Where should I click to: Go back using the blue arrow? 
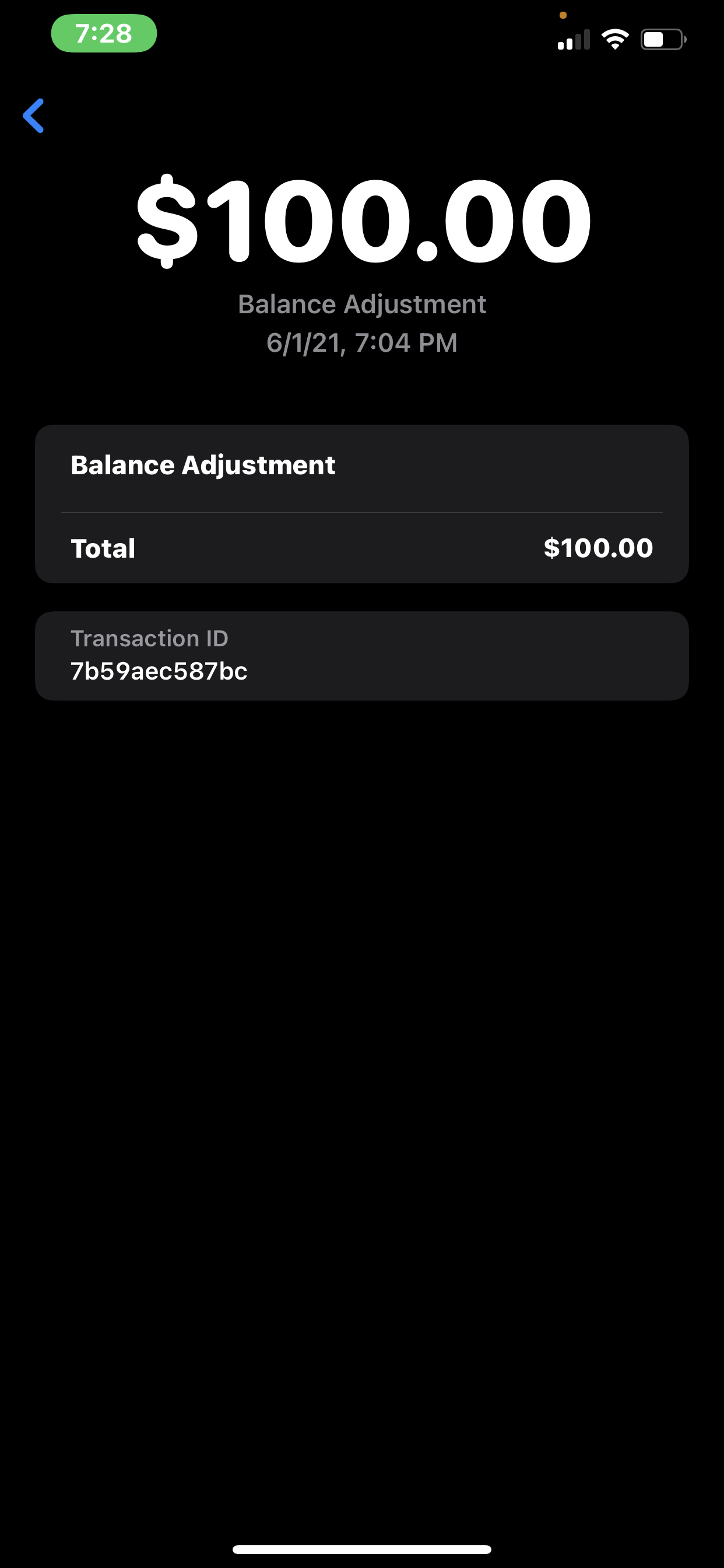coord(33,116)
